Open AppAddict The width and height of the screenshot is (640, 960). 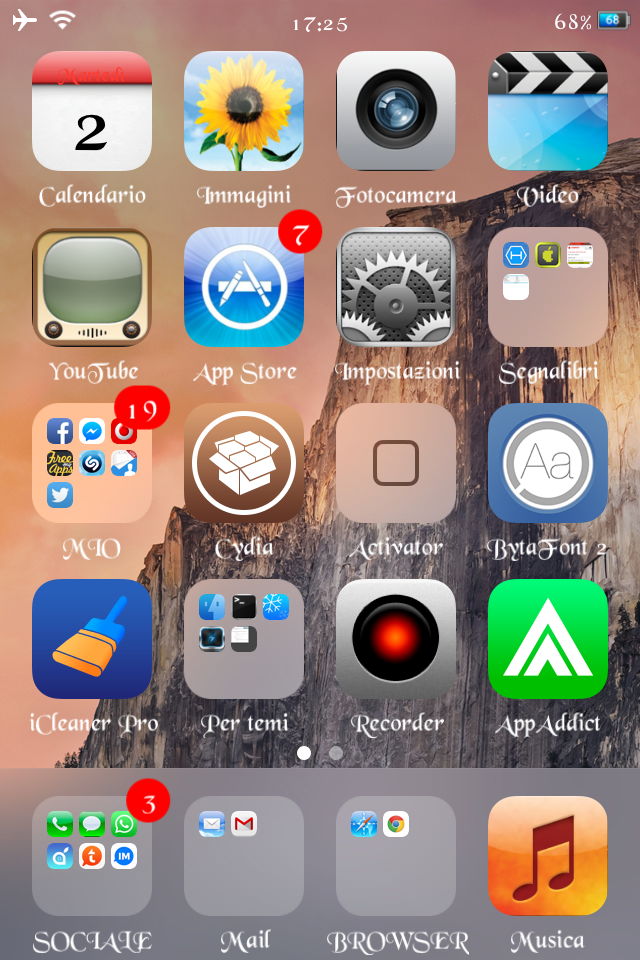pos(548,639)
